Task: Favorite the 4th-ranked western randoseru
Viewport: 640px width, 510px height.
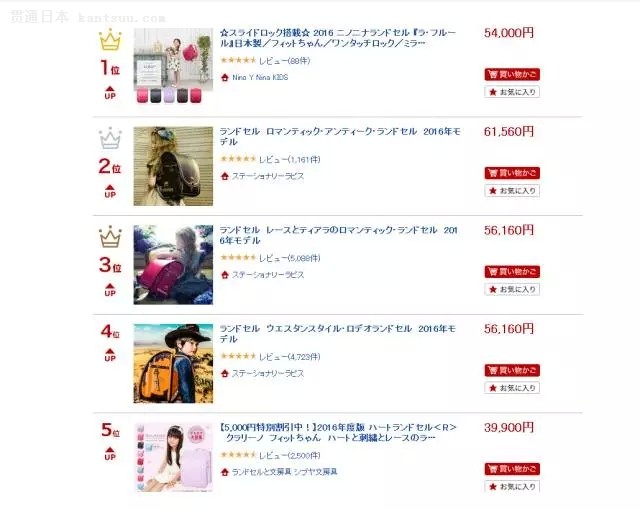Action: pos(512,388)
